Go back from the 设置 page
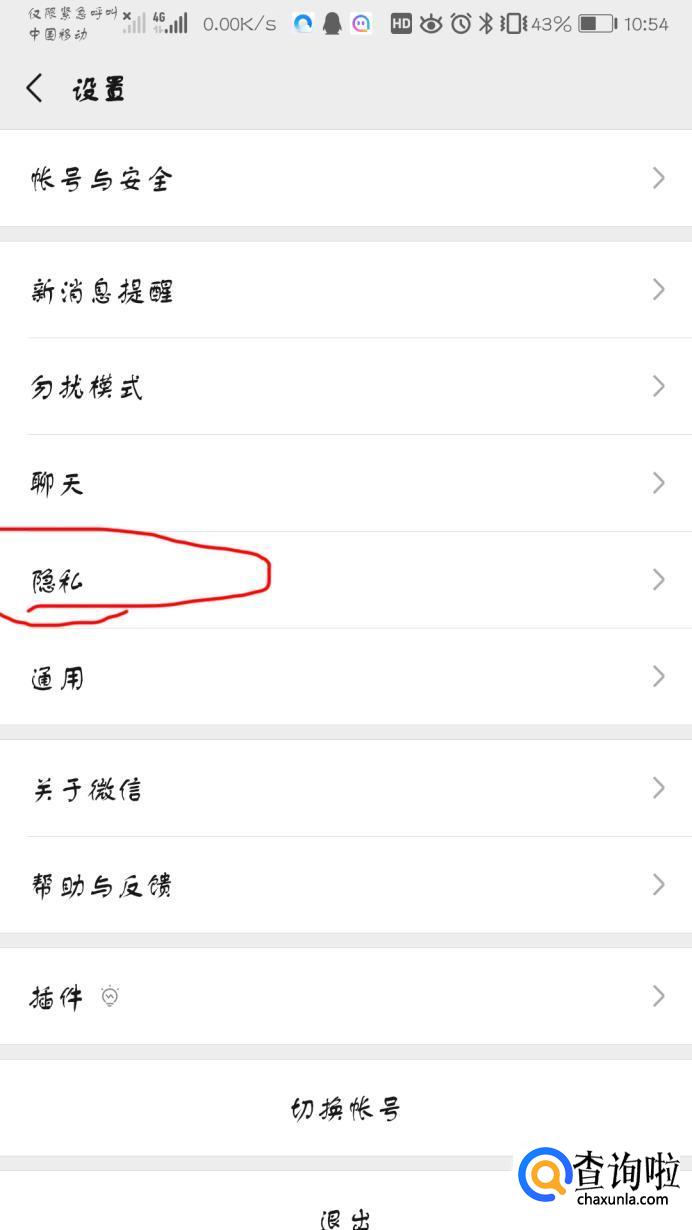This screenshot has width=692, height=1230. point(35,89)
